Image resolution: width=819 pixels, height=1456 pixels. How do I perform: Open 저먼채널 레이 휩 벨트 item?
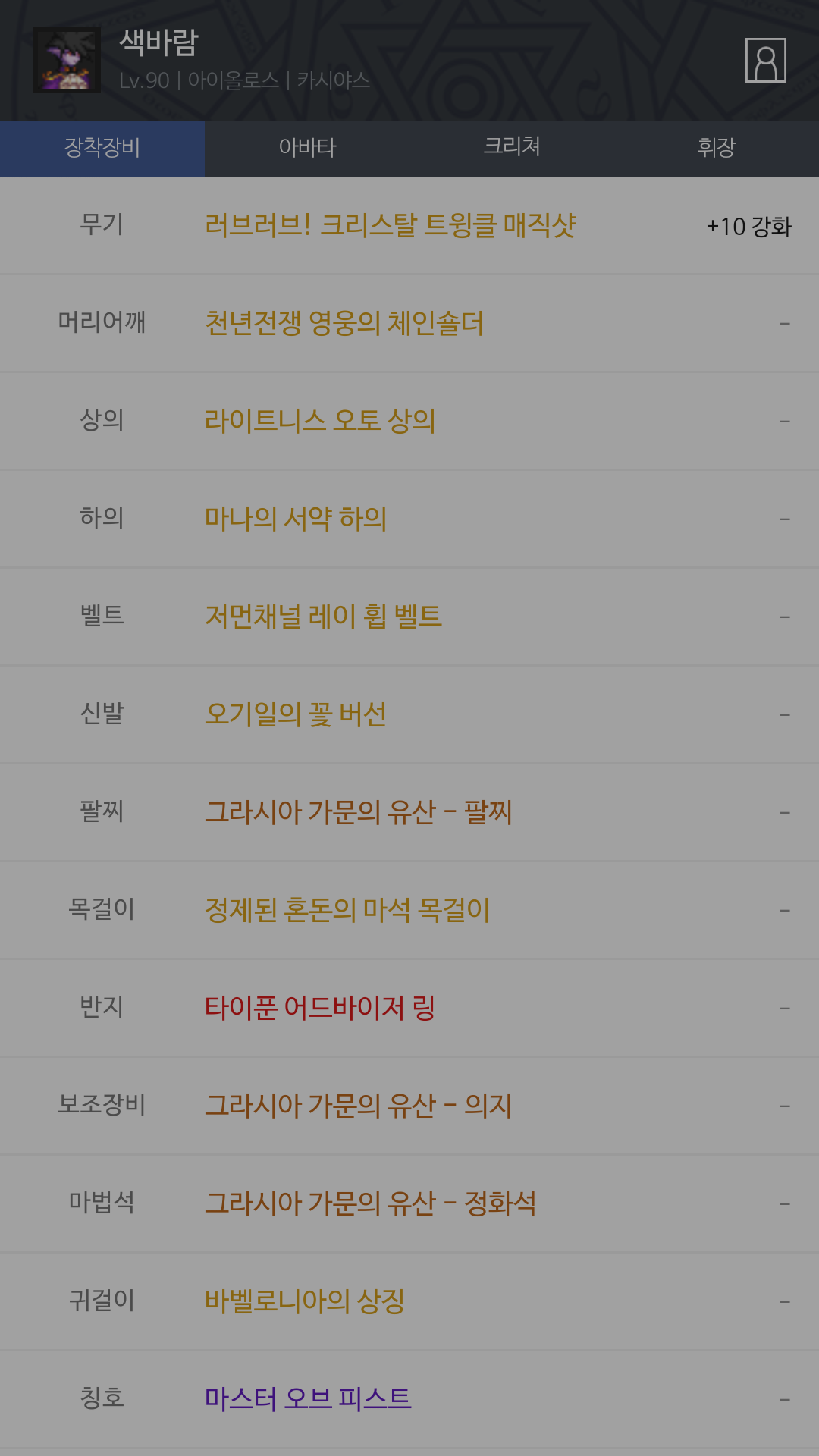point(409,617)
